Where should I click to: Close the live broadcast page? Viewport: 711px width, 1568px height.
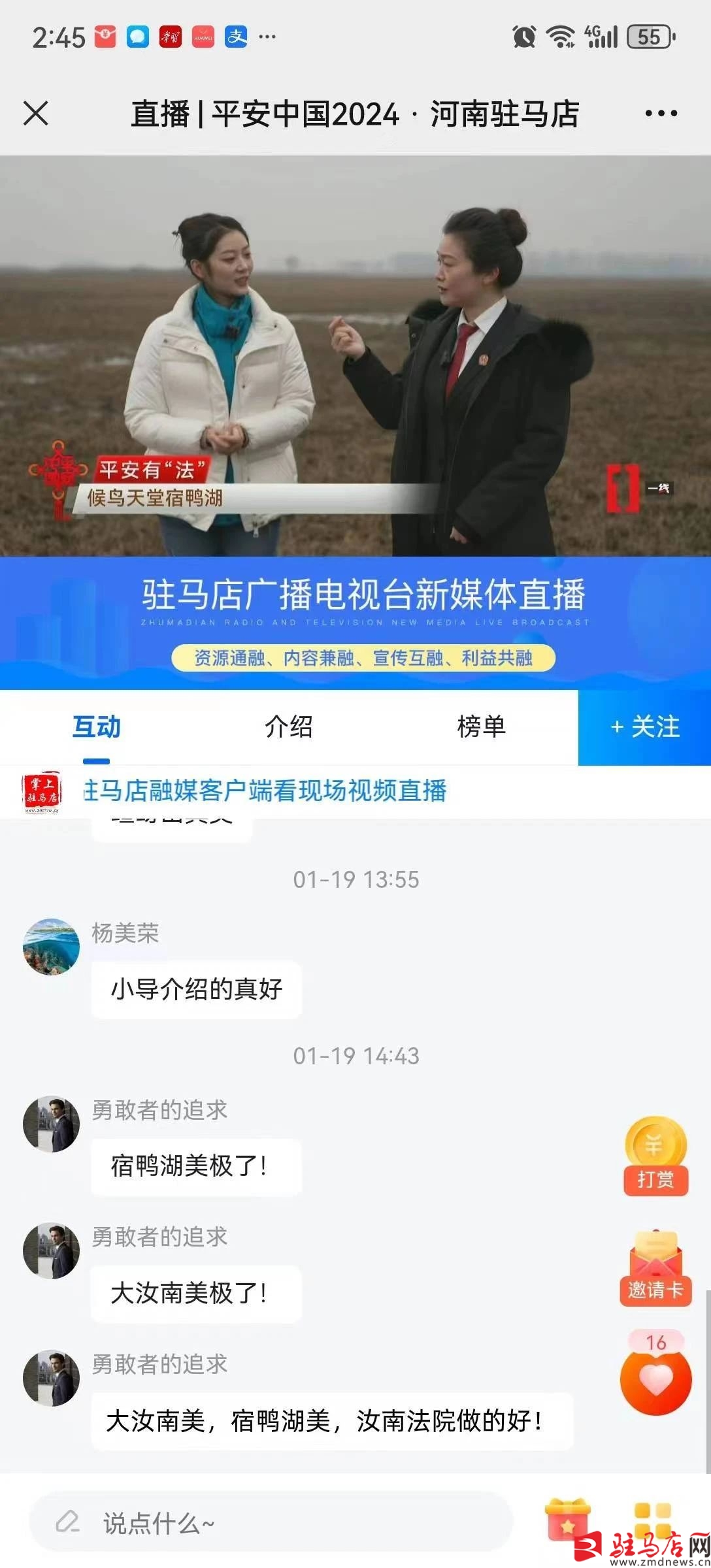coord(36,113)
